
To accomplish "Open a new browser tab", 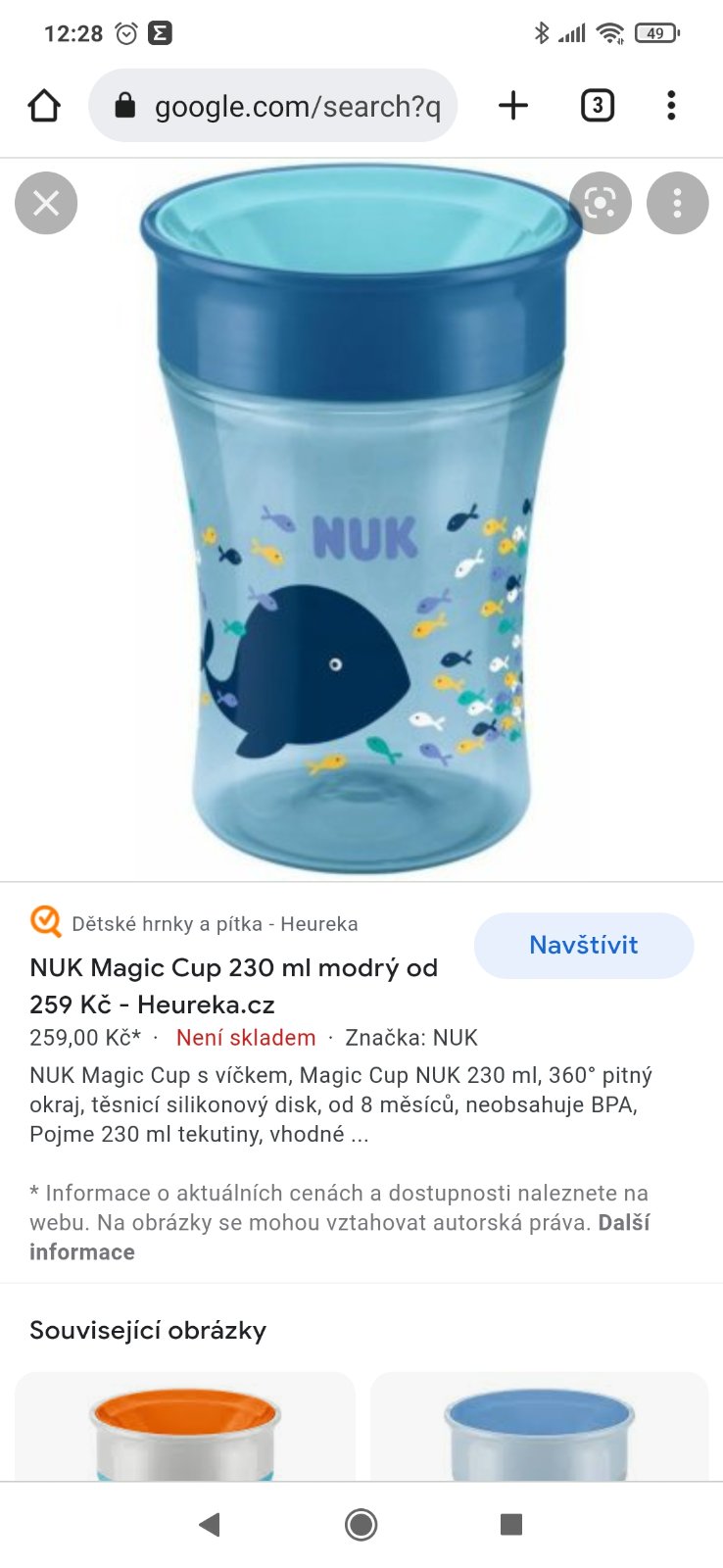I will (x=513, y=106).
